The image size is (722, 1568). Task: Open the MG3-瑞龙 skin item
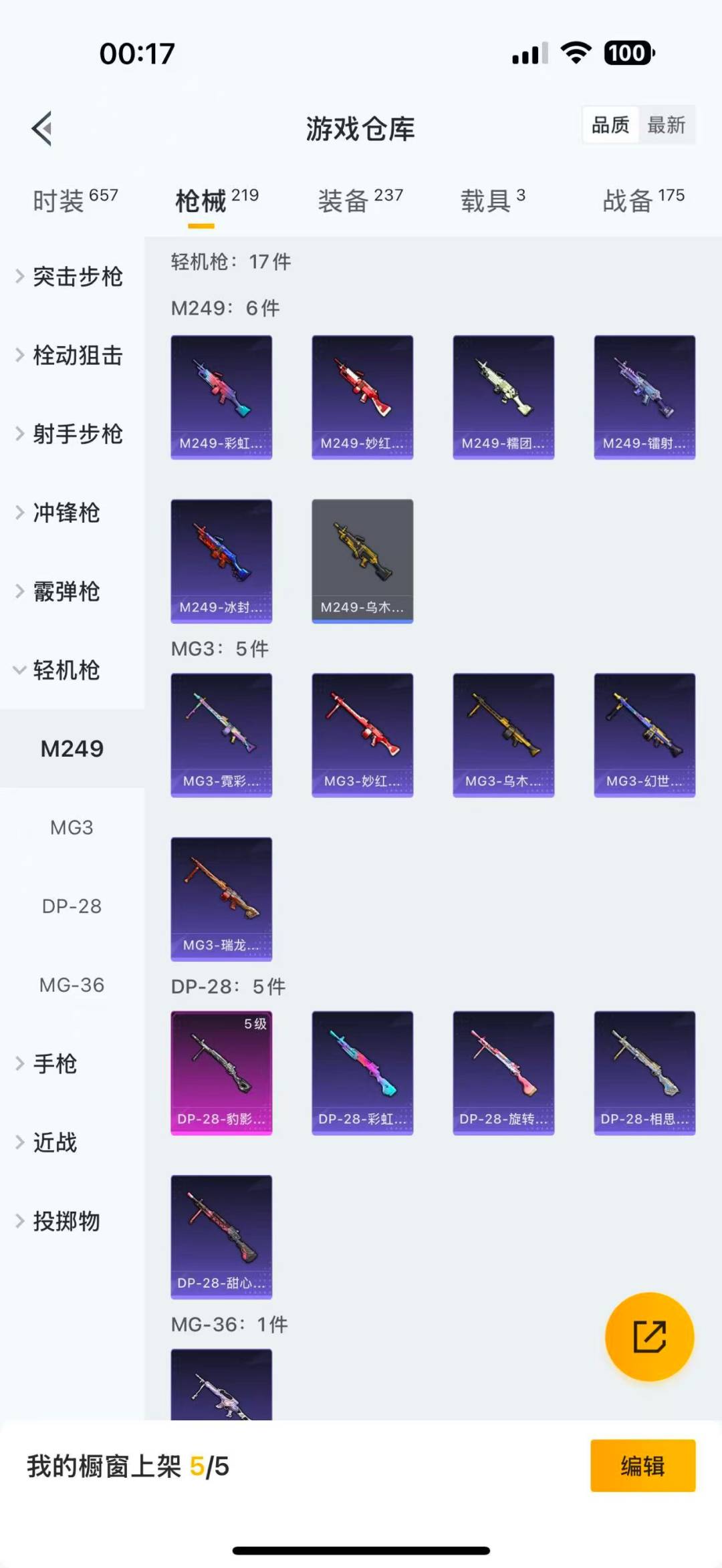coord(221,899)
